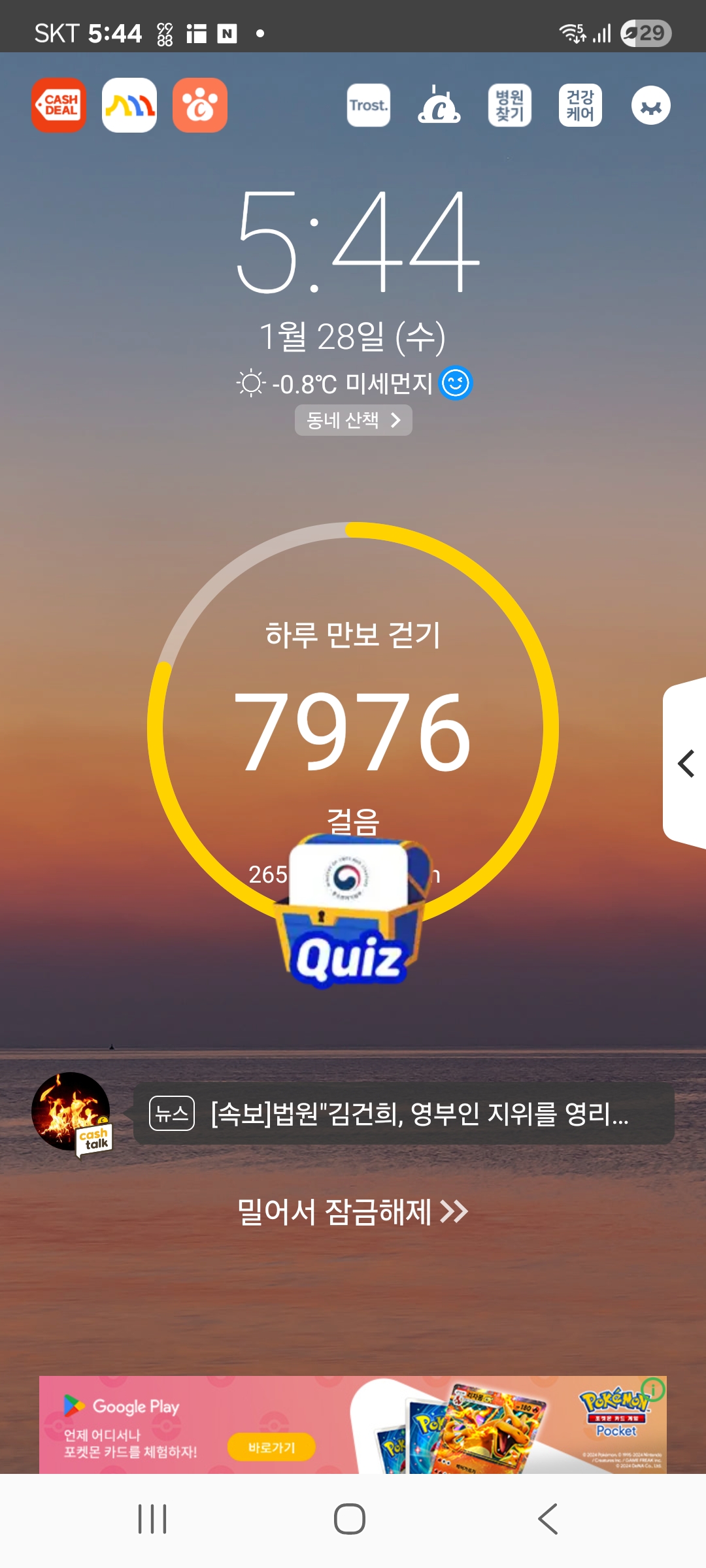Tap the cash talk flame avatar
This screenshot has height=1568, width=706.
coord(72,1112)
